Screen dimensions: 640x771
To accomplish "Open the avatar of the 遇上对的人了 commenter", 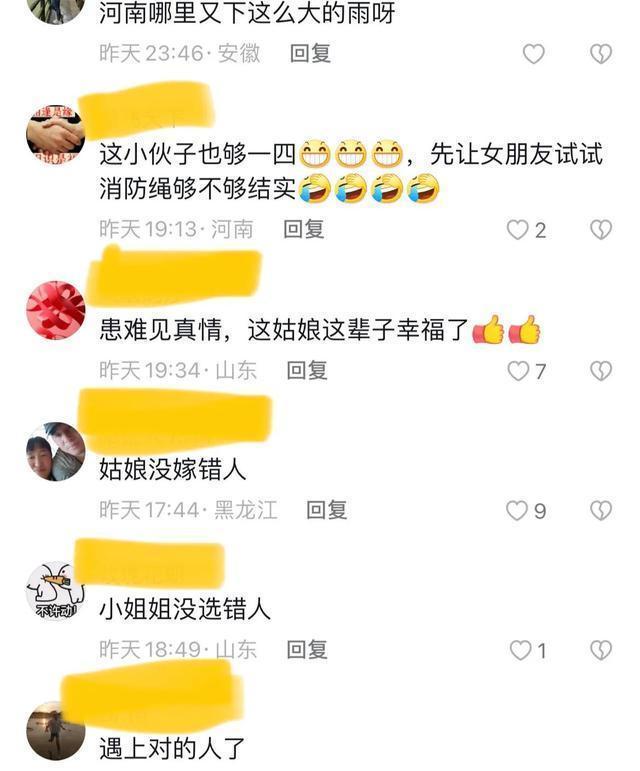I will 55,731.
